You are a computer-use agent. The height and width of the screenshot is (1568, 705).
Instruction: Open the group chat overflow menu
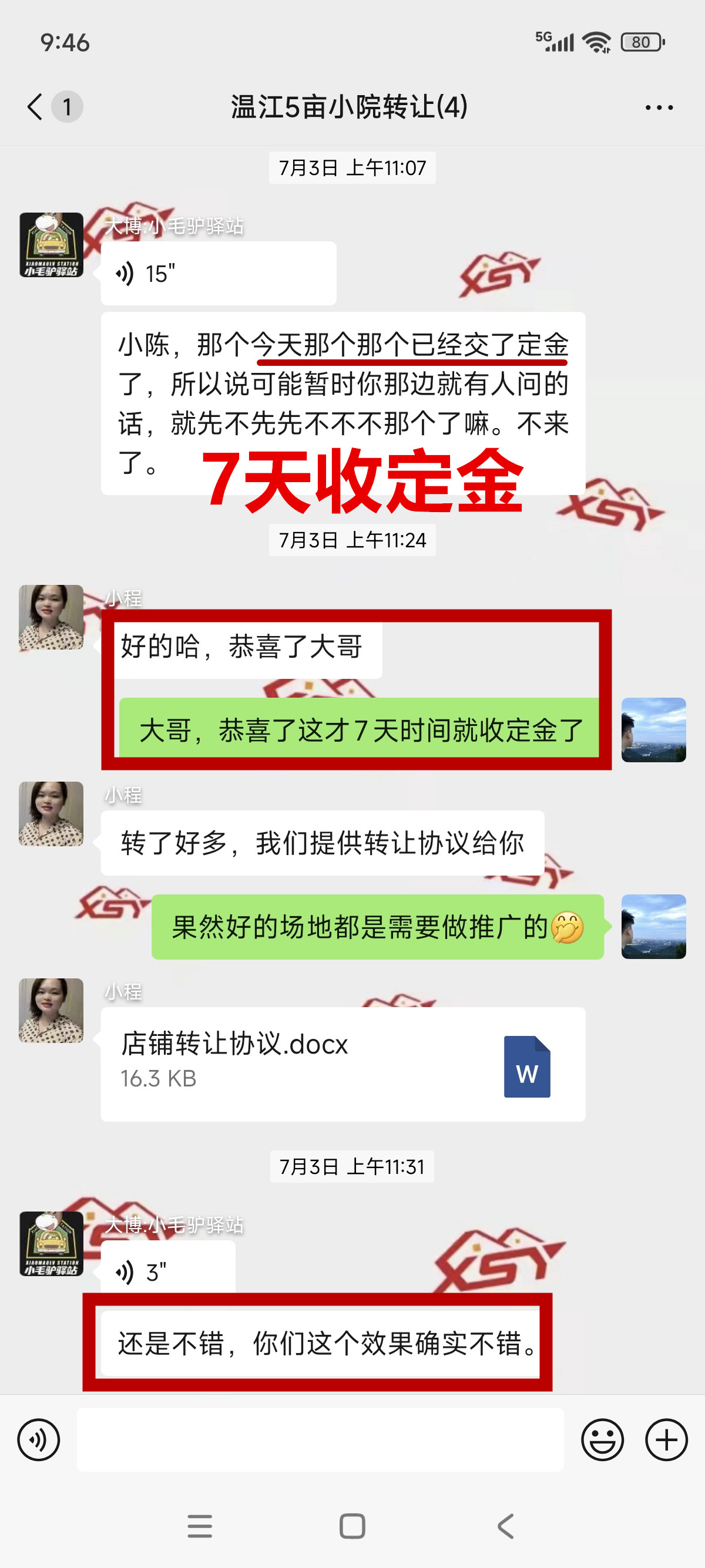pos(659,107)
